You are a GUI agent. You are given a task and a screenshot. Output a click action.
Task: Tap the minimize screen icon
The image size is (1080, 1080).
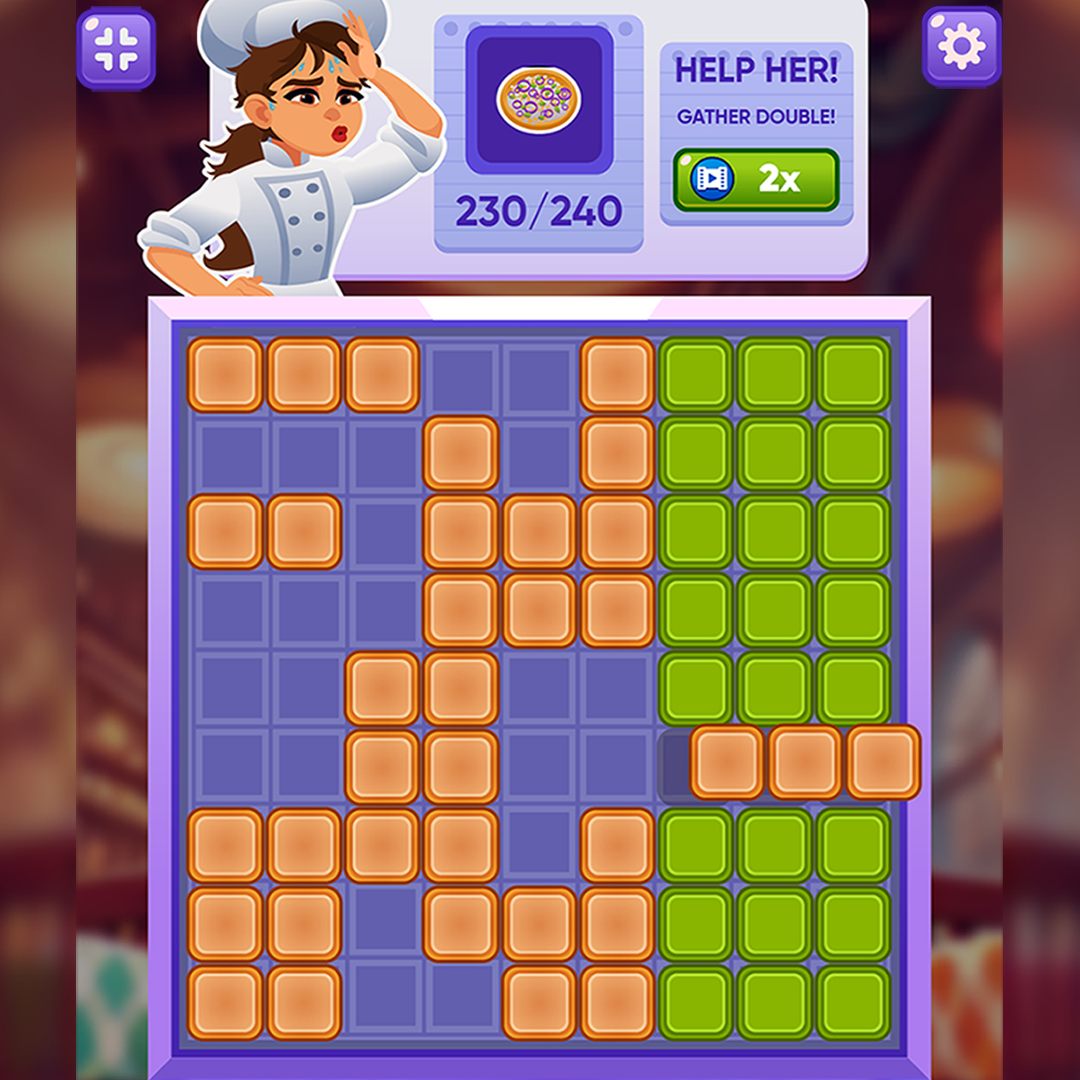(x=116, y=47)
